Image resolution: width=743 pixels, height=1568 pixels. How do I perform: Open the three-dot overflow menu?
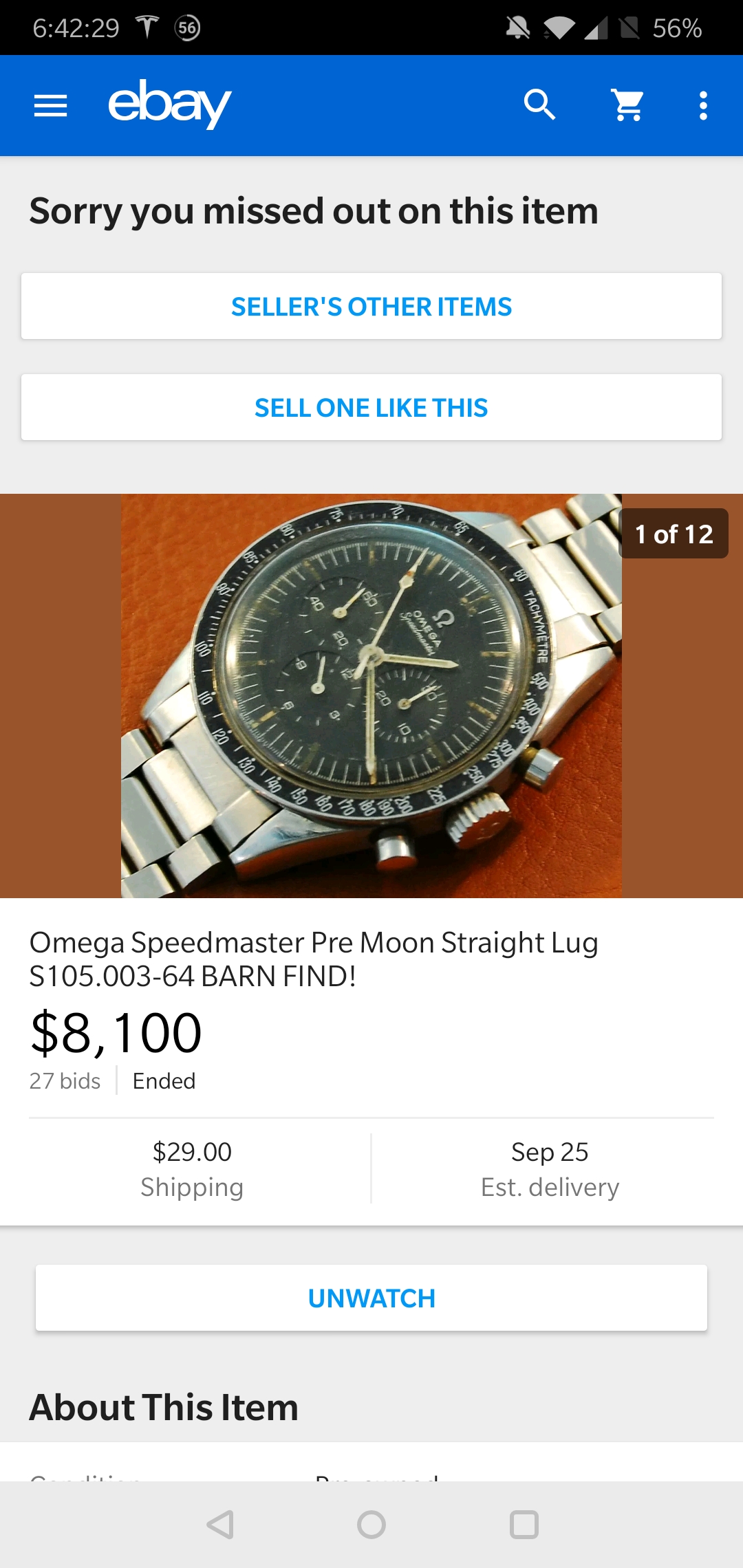tap(703, 105)
